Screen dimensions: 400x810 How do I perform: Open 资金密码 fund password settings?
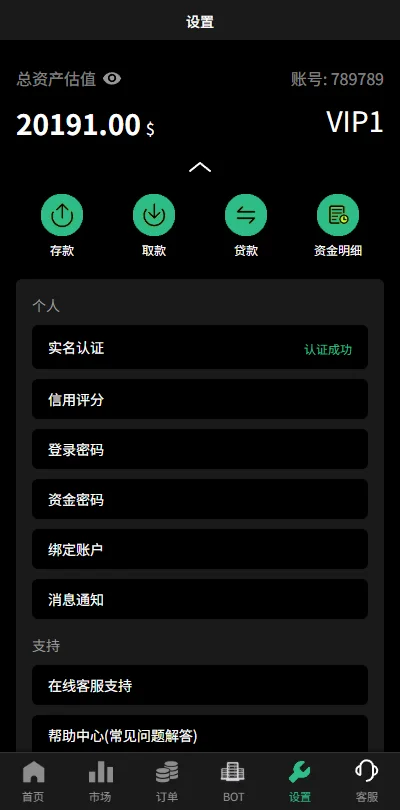pos(200,499)
